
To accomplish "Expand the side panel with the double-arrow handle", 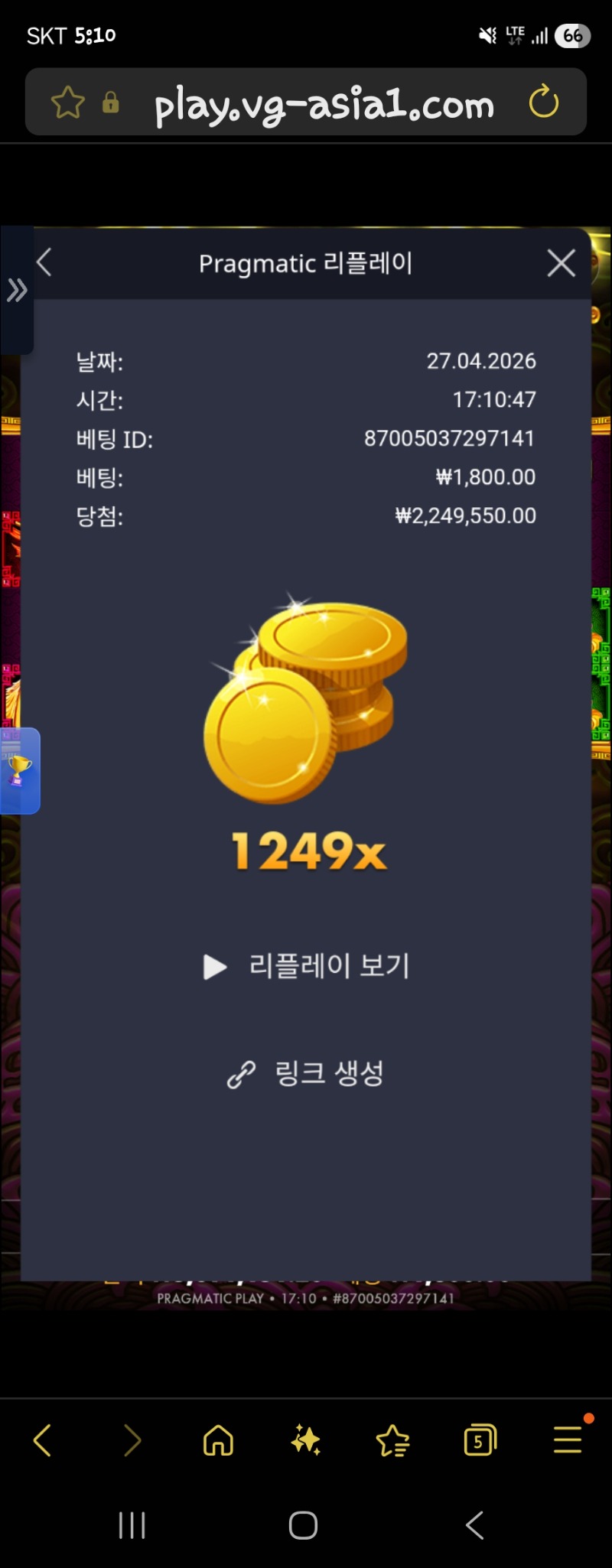I will [17, 291].
